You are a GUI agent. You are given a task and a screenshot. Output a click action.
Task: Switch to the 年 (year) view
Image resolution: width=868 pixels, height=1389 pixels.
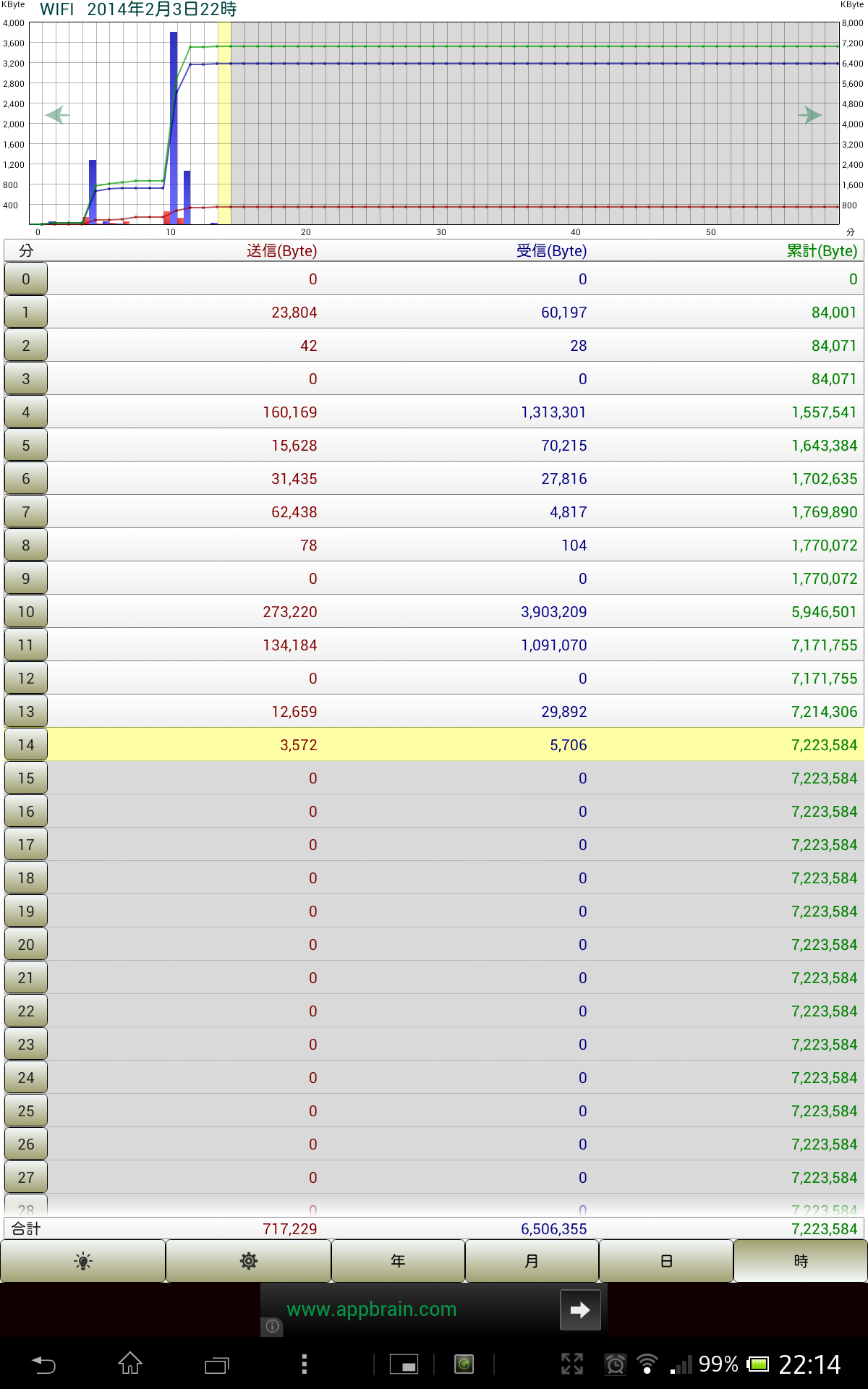pos(398,1261)
